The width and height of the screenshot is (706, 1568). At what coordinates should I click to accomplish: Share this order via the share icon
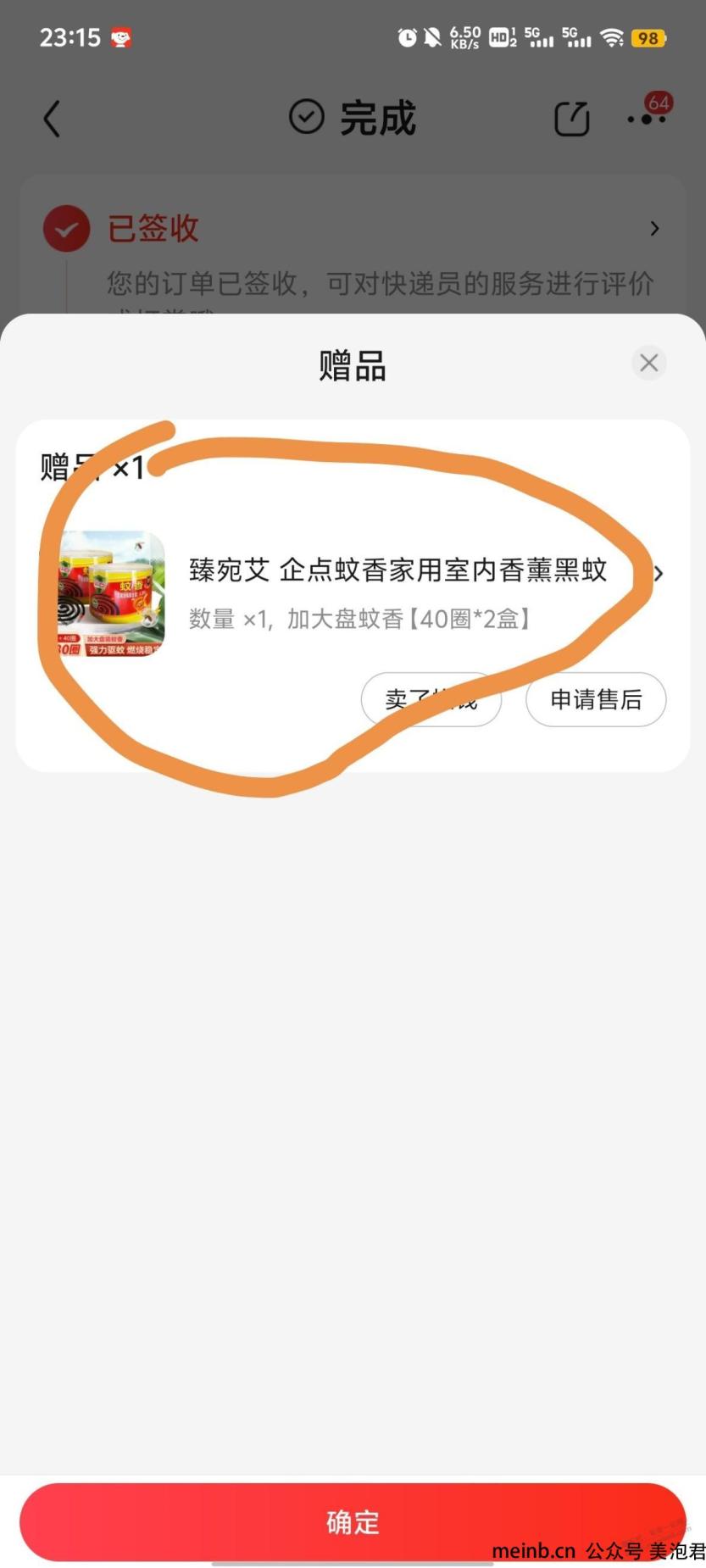(571, 119)
